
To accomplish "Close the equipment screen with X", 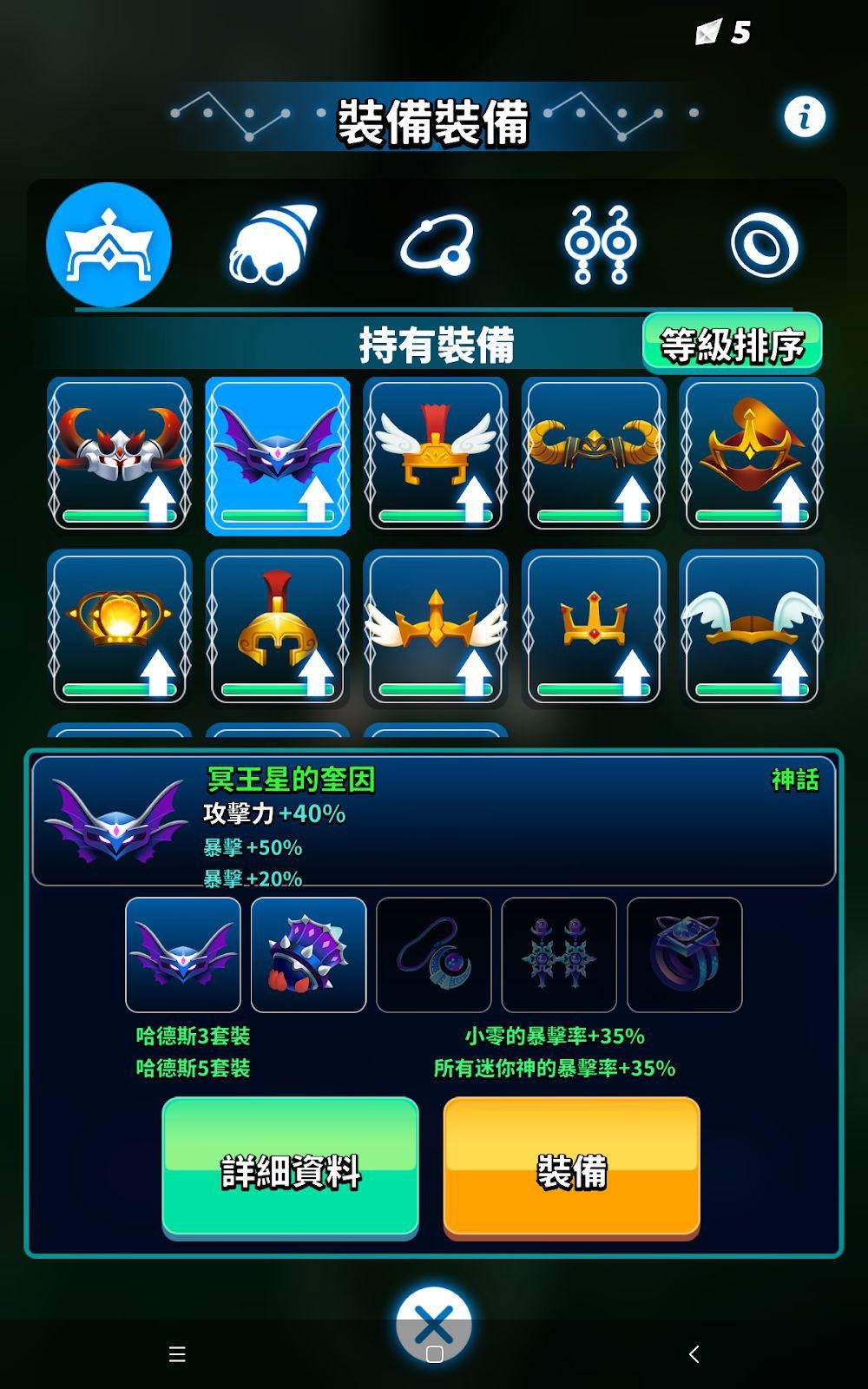I will [433, 1324].
